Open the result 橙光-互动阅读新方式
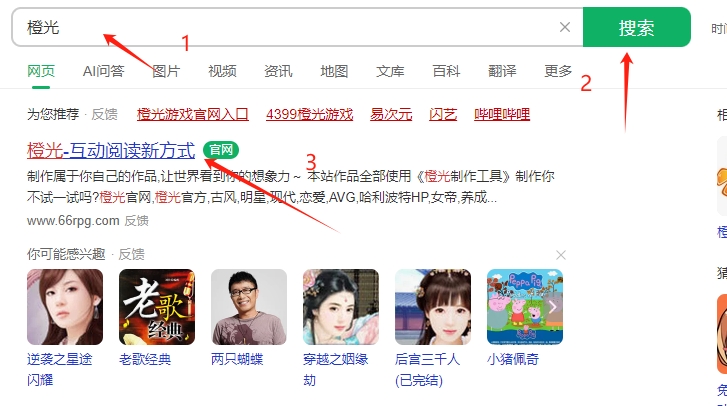 (x=111, y=150)
